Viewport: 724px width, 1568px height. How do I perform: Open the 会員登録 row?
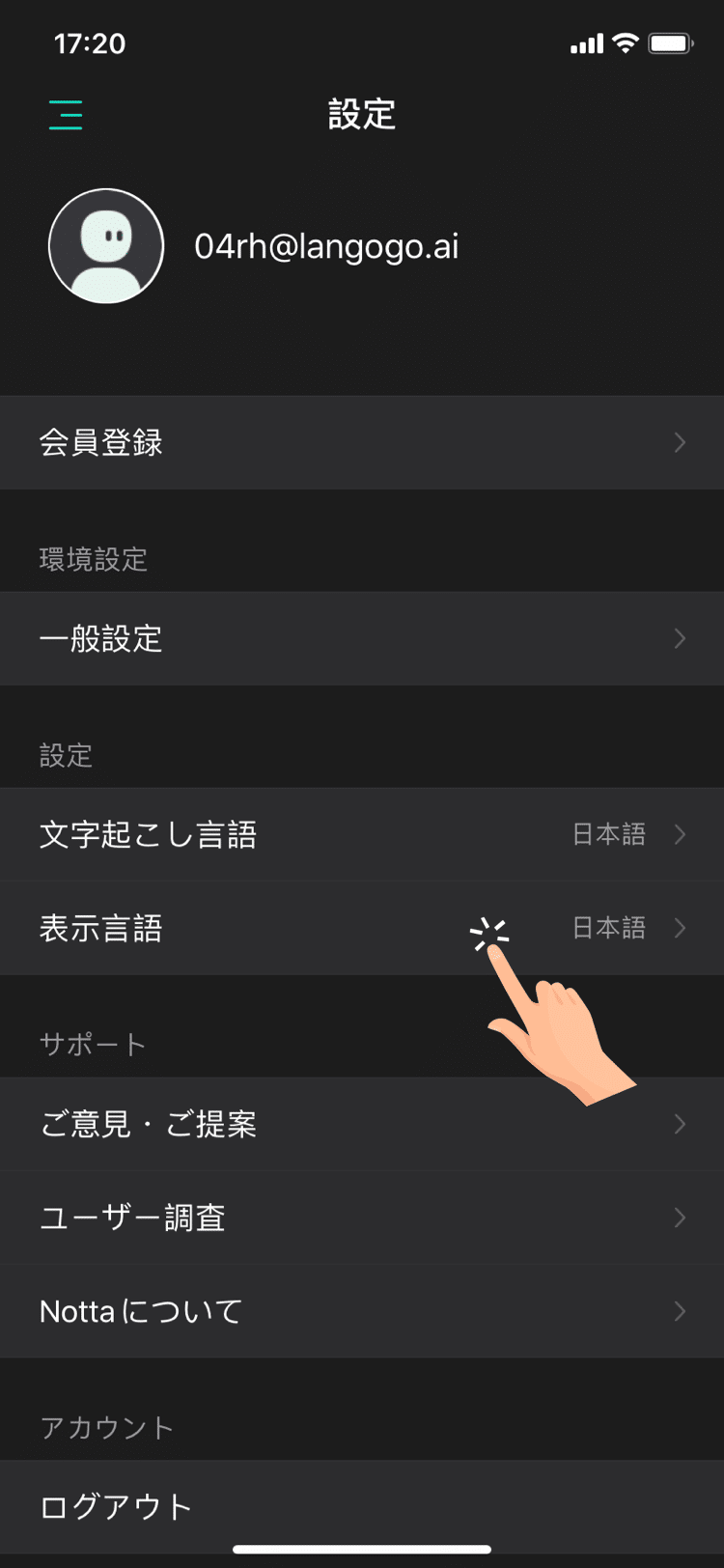point(362,442)
